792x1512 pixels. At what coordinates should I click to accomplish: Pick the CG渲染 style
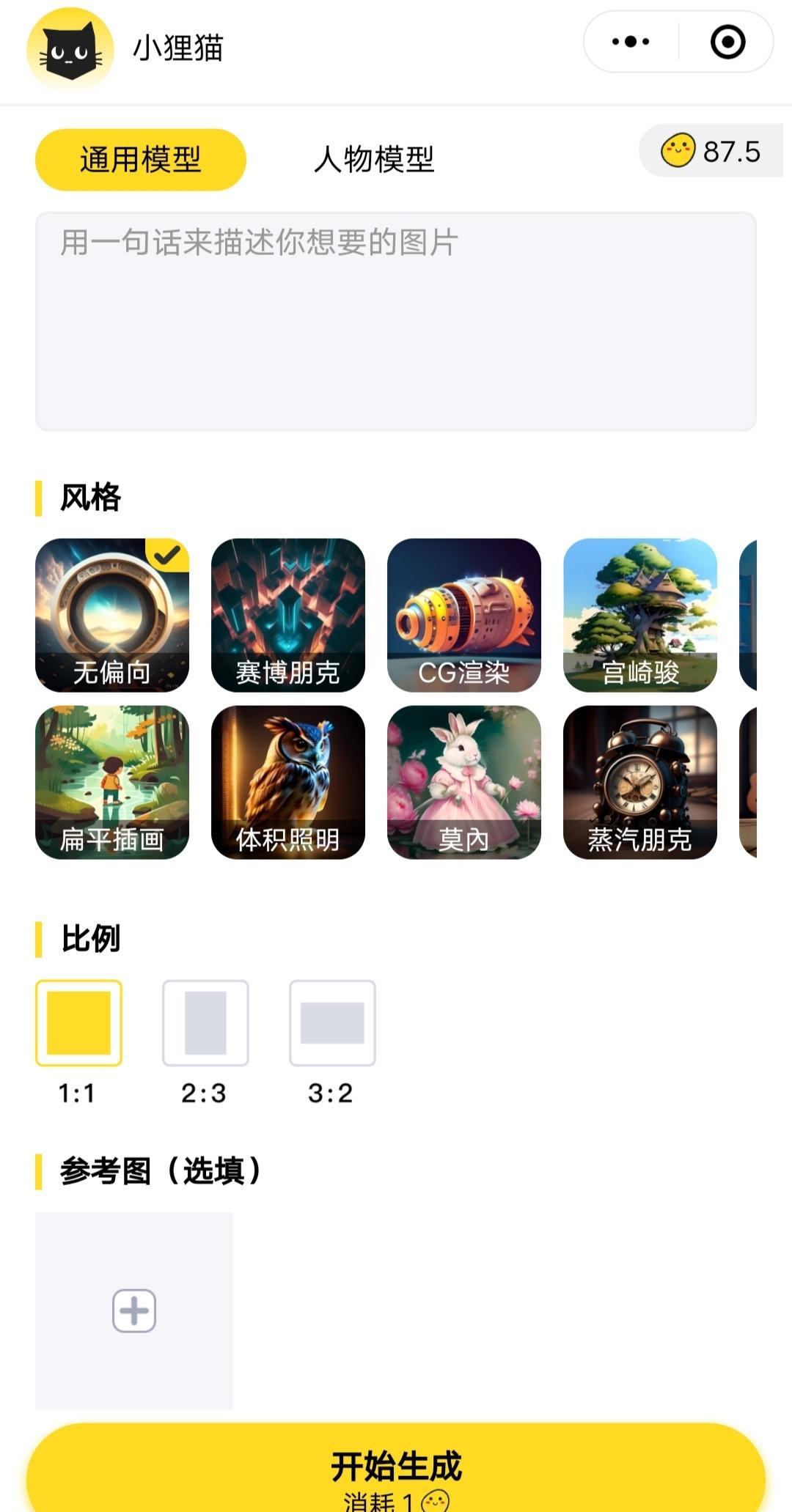pyautogui.click(x=464, y=615)
